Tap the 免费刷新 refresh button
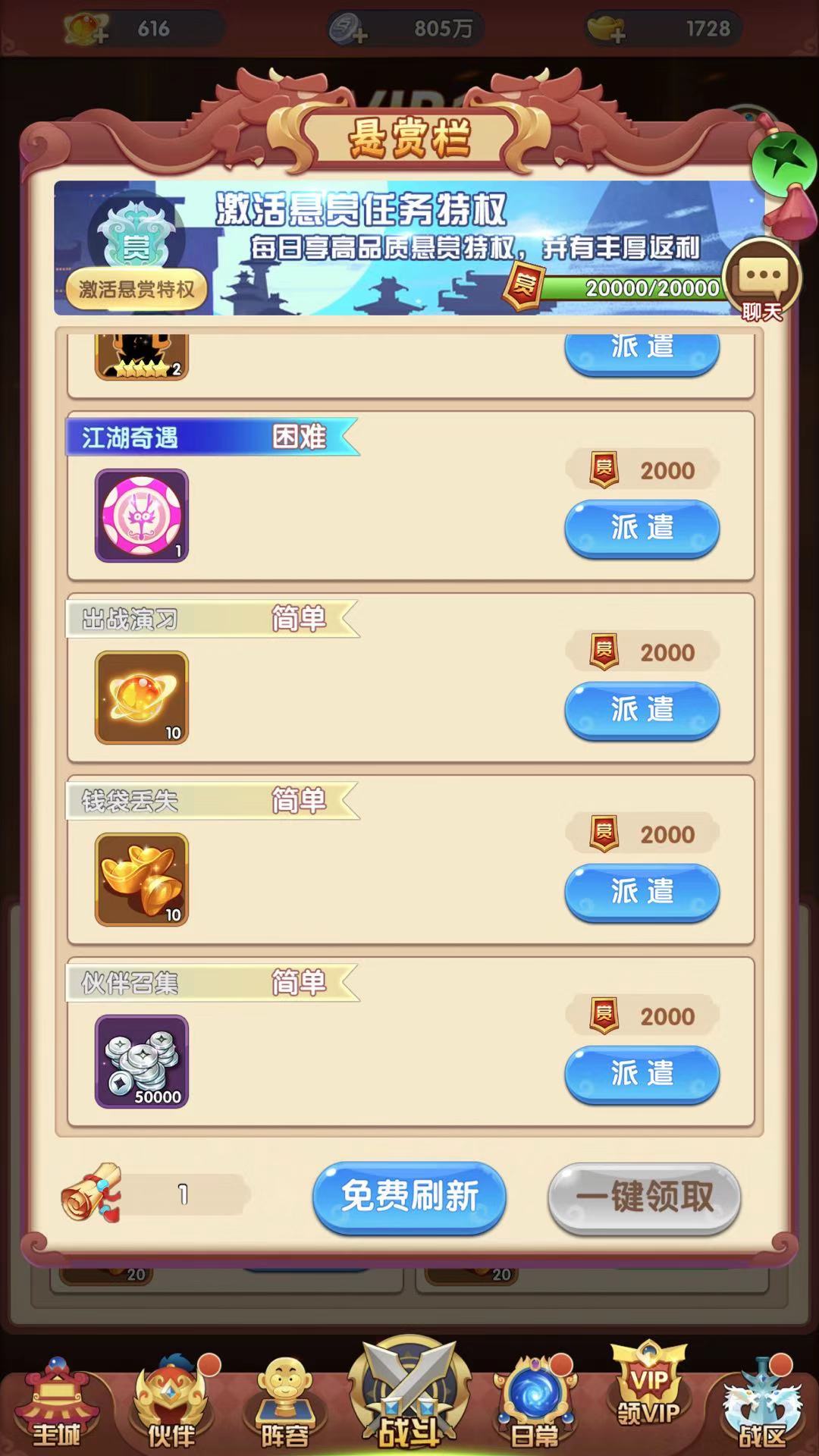This screenshot has width=819, height=1456. pyautogui.click(x=409, y=1197)
